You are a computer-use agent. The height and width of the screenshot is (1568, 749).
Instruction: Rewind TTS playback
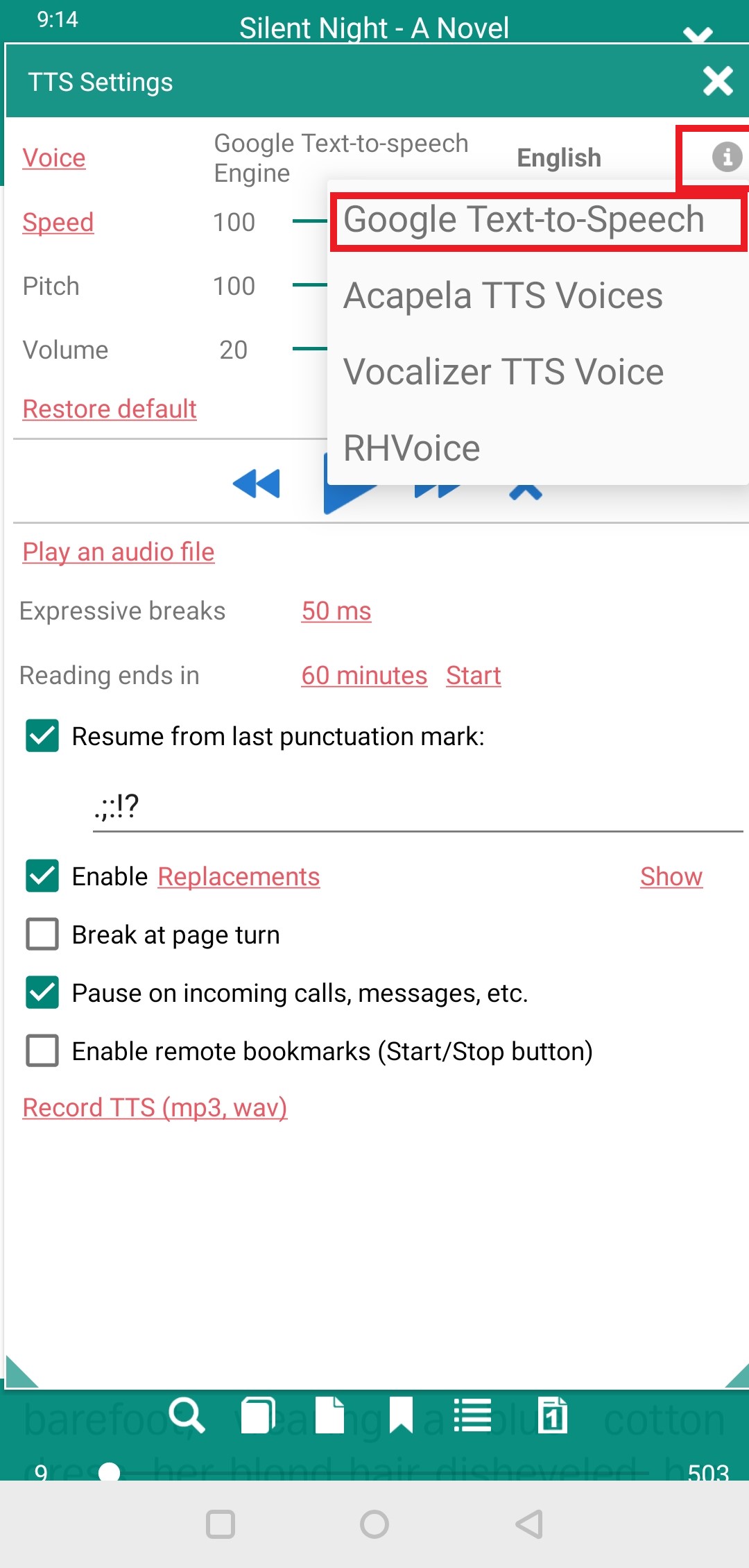click(257, 484)
